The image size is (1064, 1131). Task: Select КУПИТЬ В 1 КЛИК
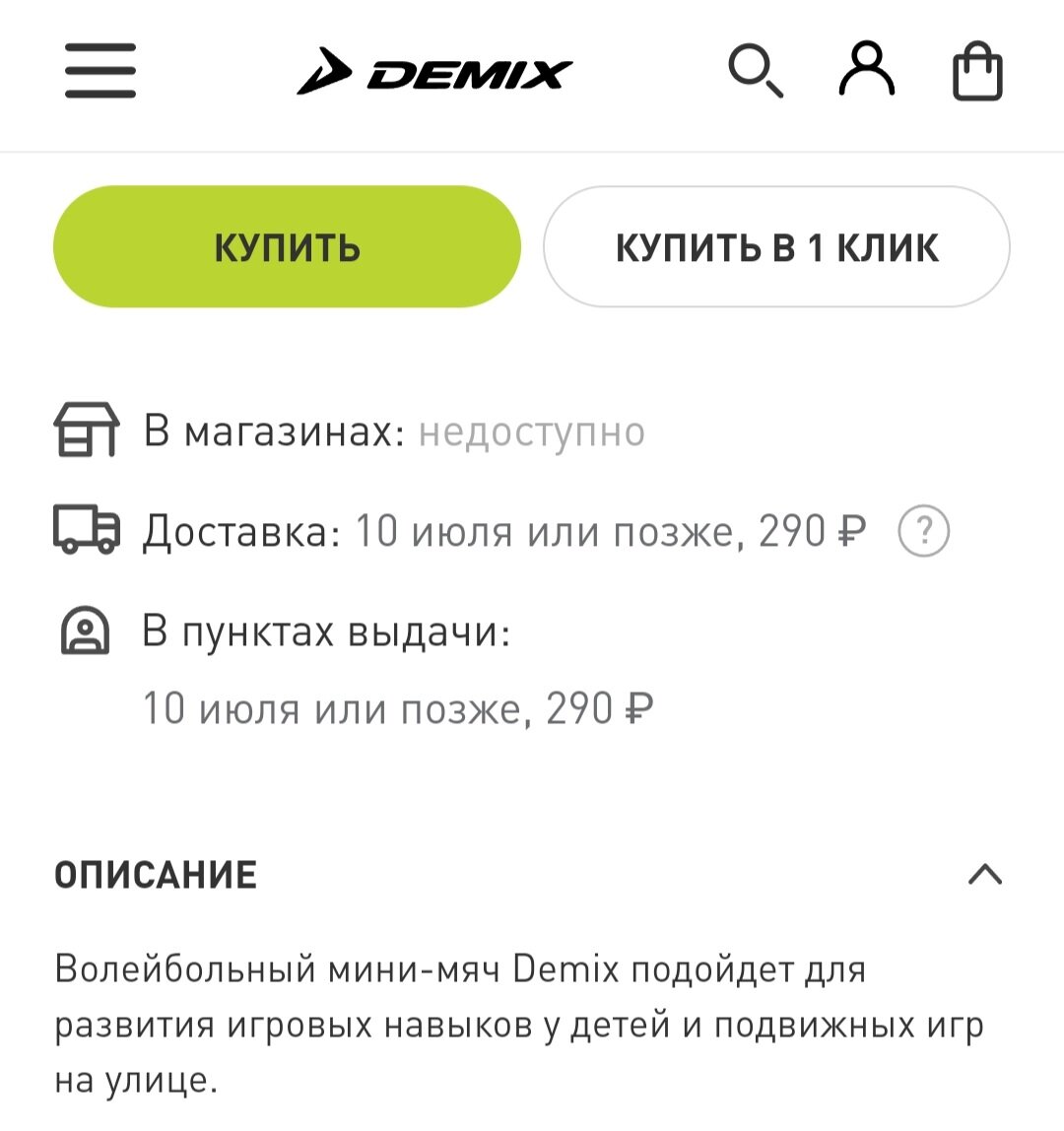tap(777, 246)
